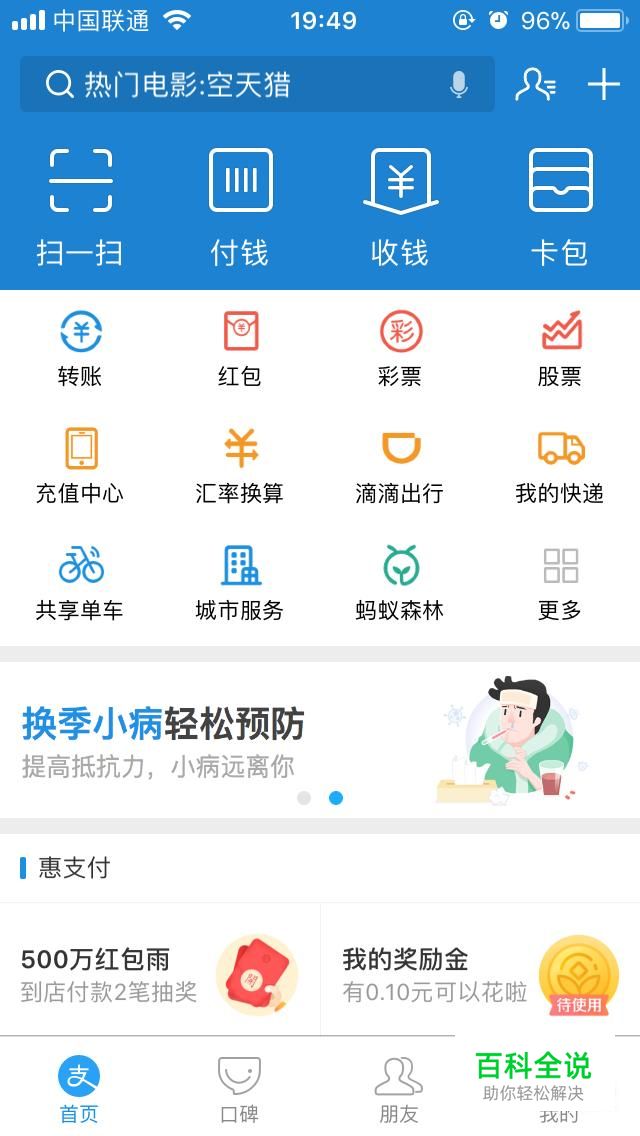640x1136 pixels.
Task: Open 扫一扫 to scan a code
Action: tap(80, 207)
